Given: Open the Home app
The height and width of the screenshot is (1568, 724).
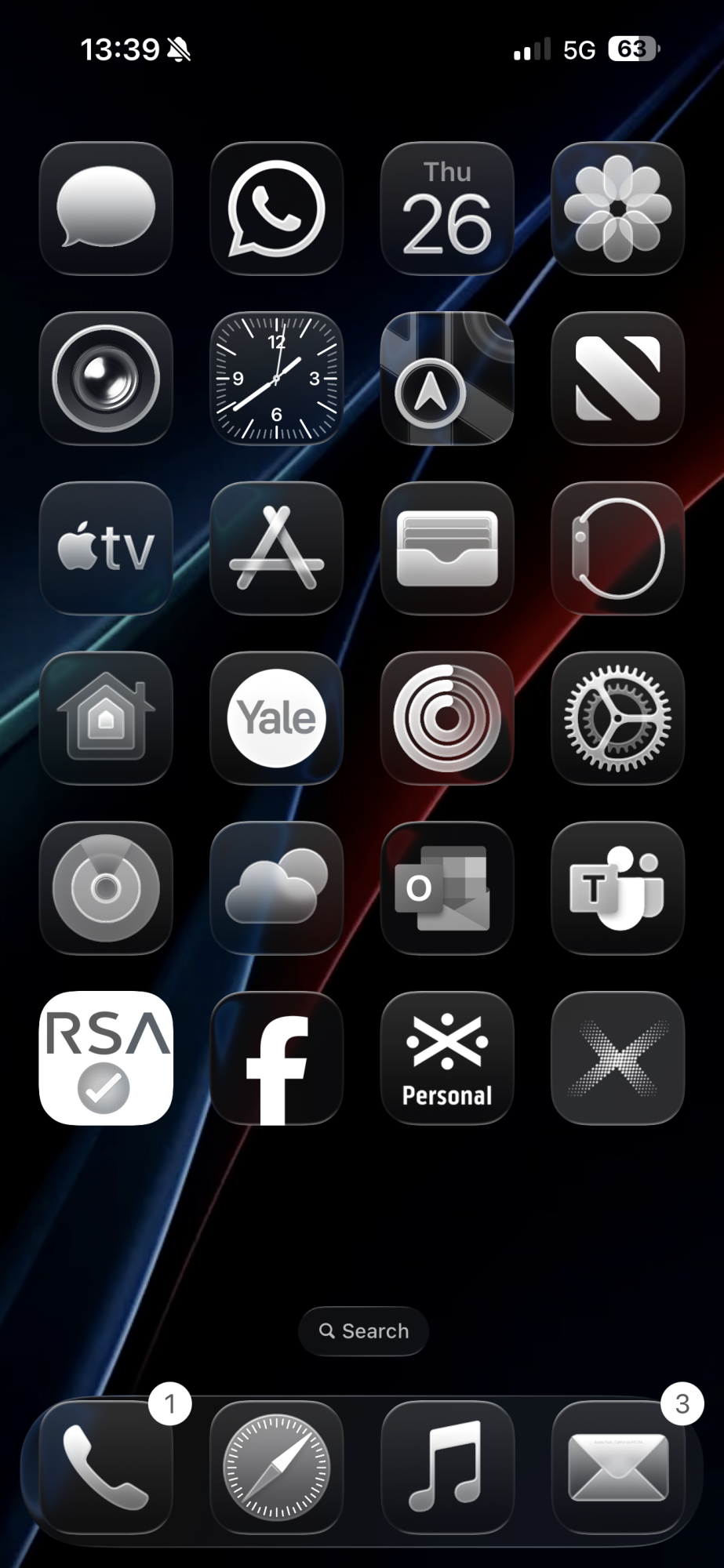Looking at the screenshot, I should click(x=106, y=718).
